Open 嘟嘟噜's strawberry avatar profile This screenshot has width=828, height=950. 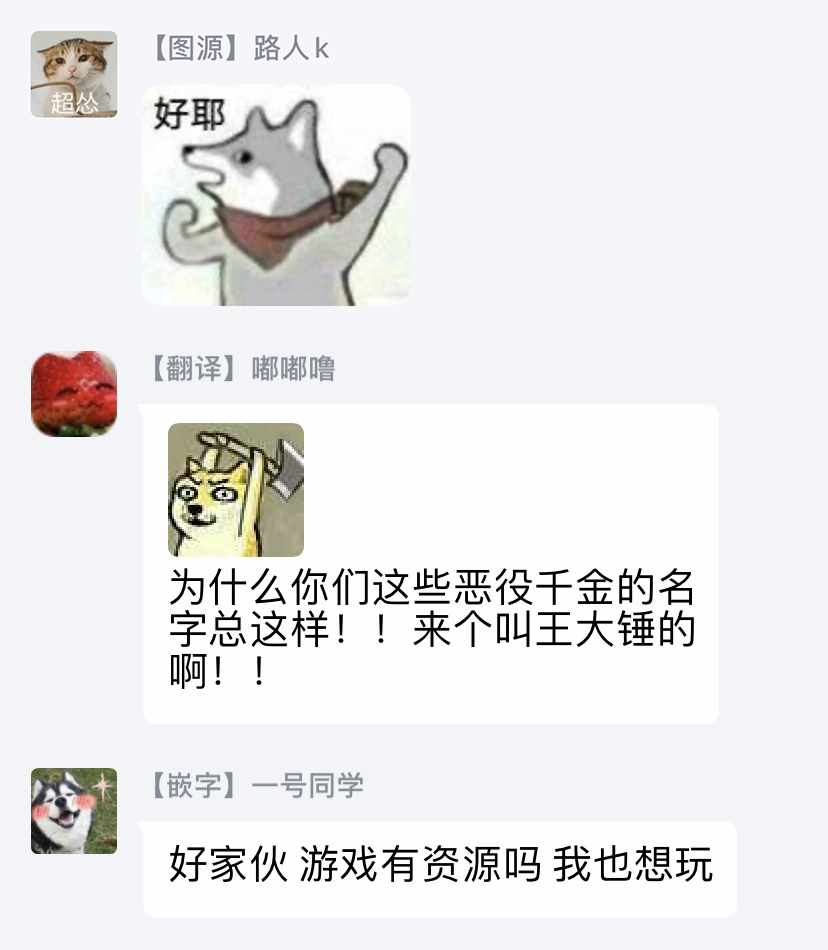point(74,394)
